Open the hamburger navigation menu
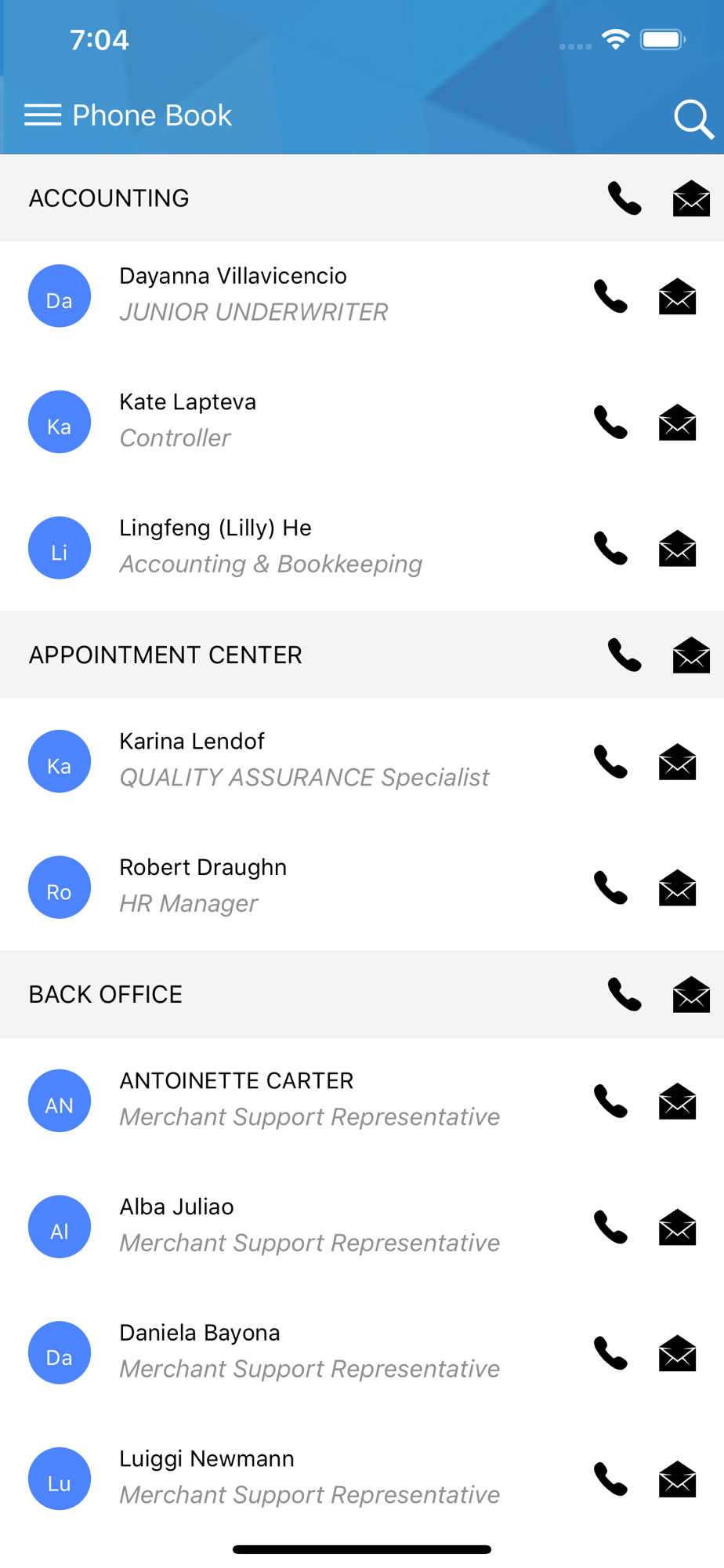This screenshot has height=1568, width=724. [42, 115]
